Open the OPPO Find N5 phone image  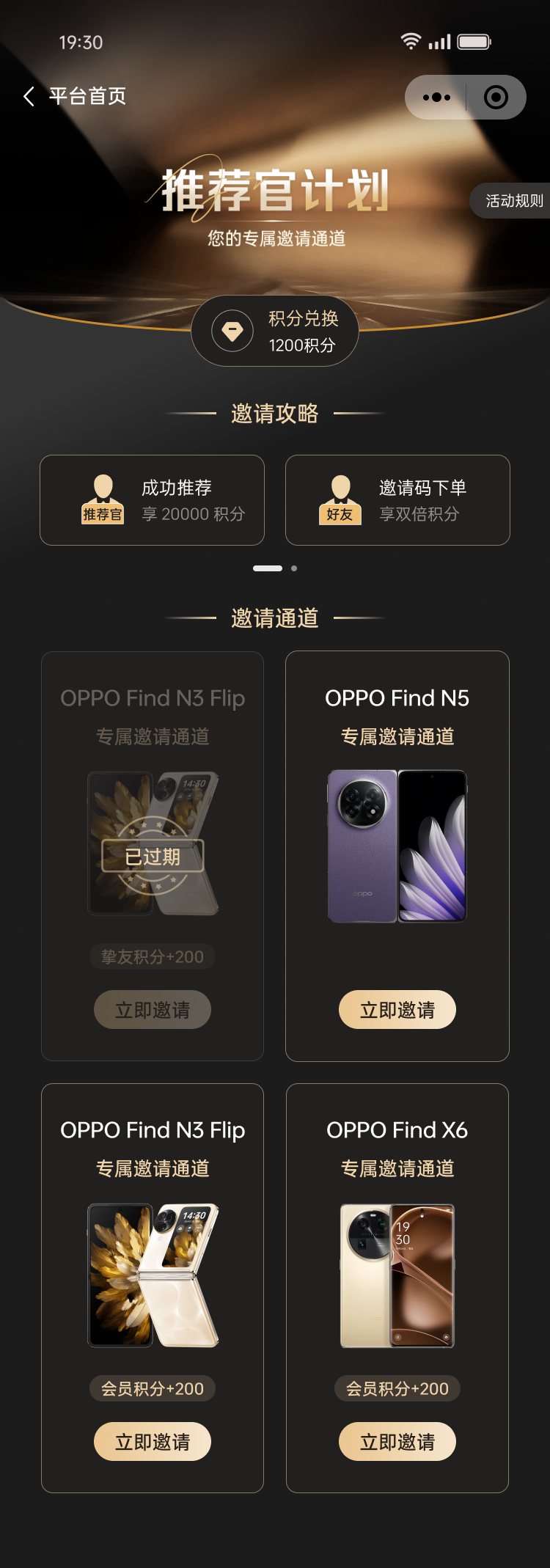(397, 846)
